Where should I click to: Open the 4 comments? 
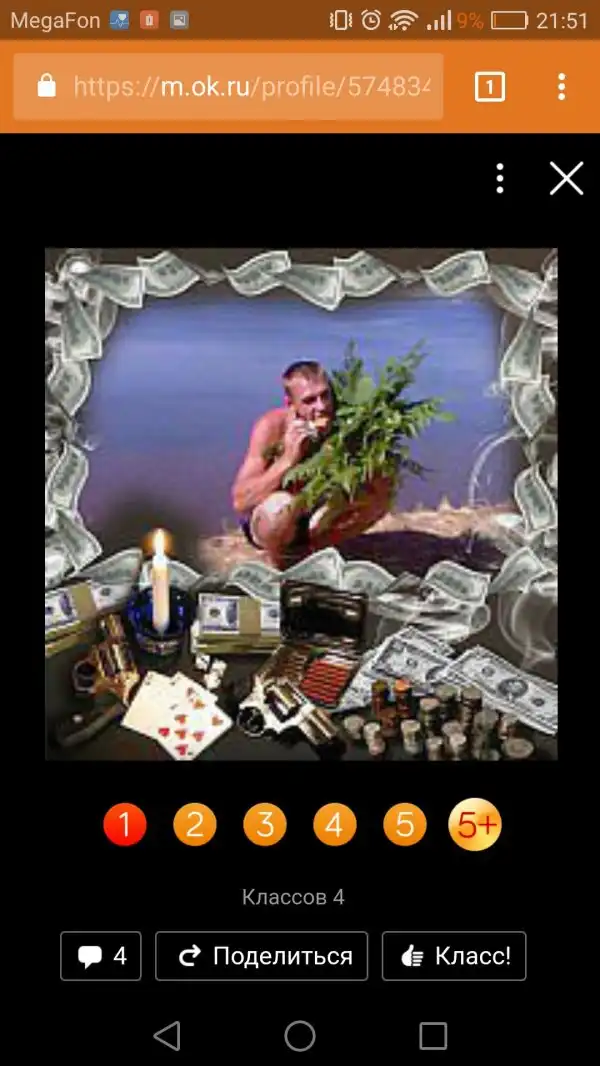[x=101, y=956]
